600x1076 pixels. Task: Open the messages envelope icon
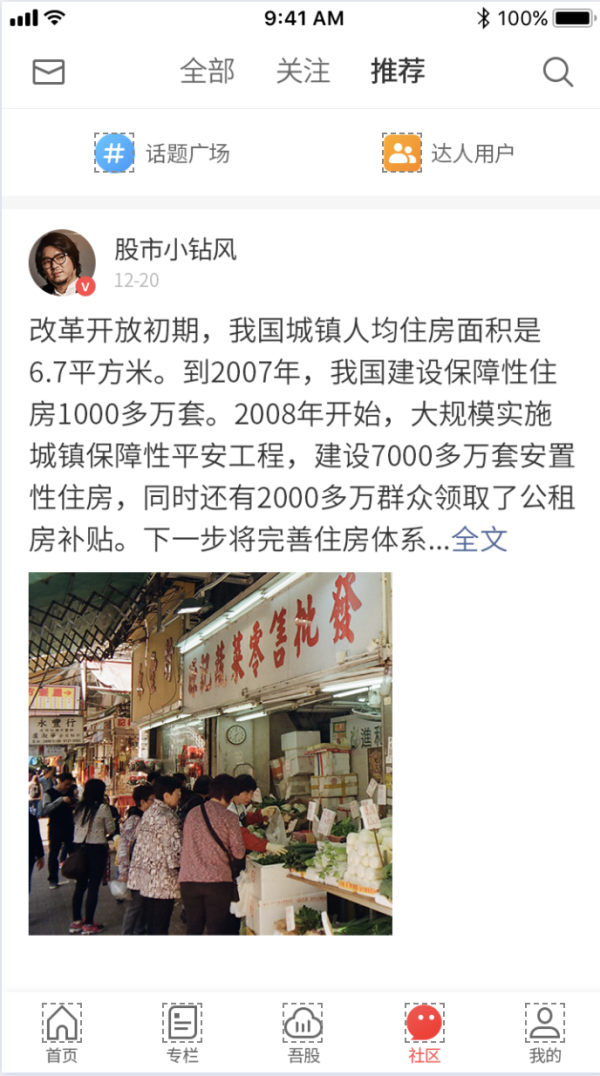tap(49, 71)
